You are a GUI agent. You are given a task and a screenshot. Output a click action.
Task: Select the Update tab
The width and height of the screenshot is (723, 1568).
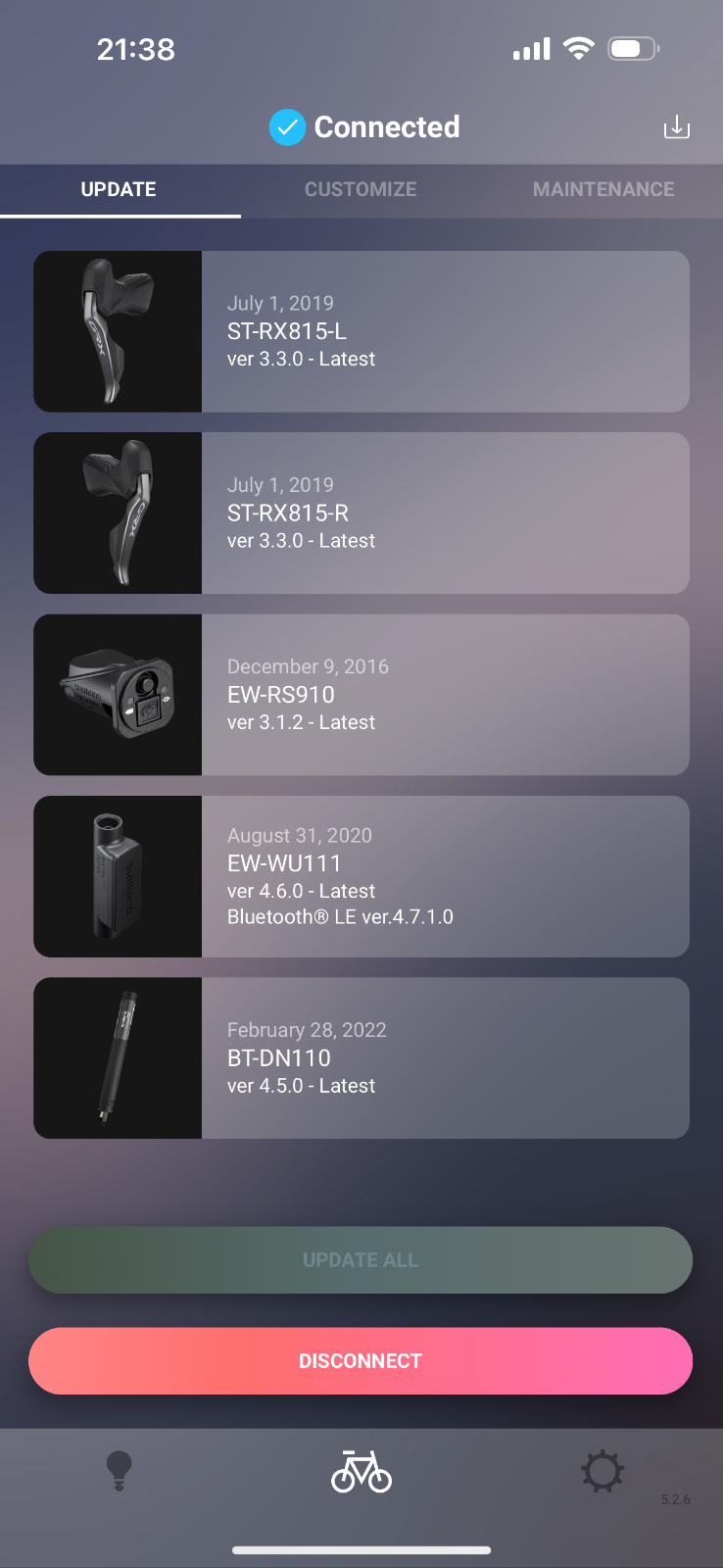119,189
